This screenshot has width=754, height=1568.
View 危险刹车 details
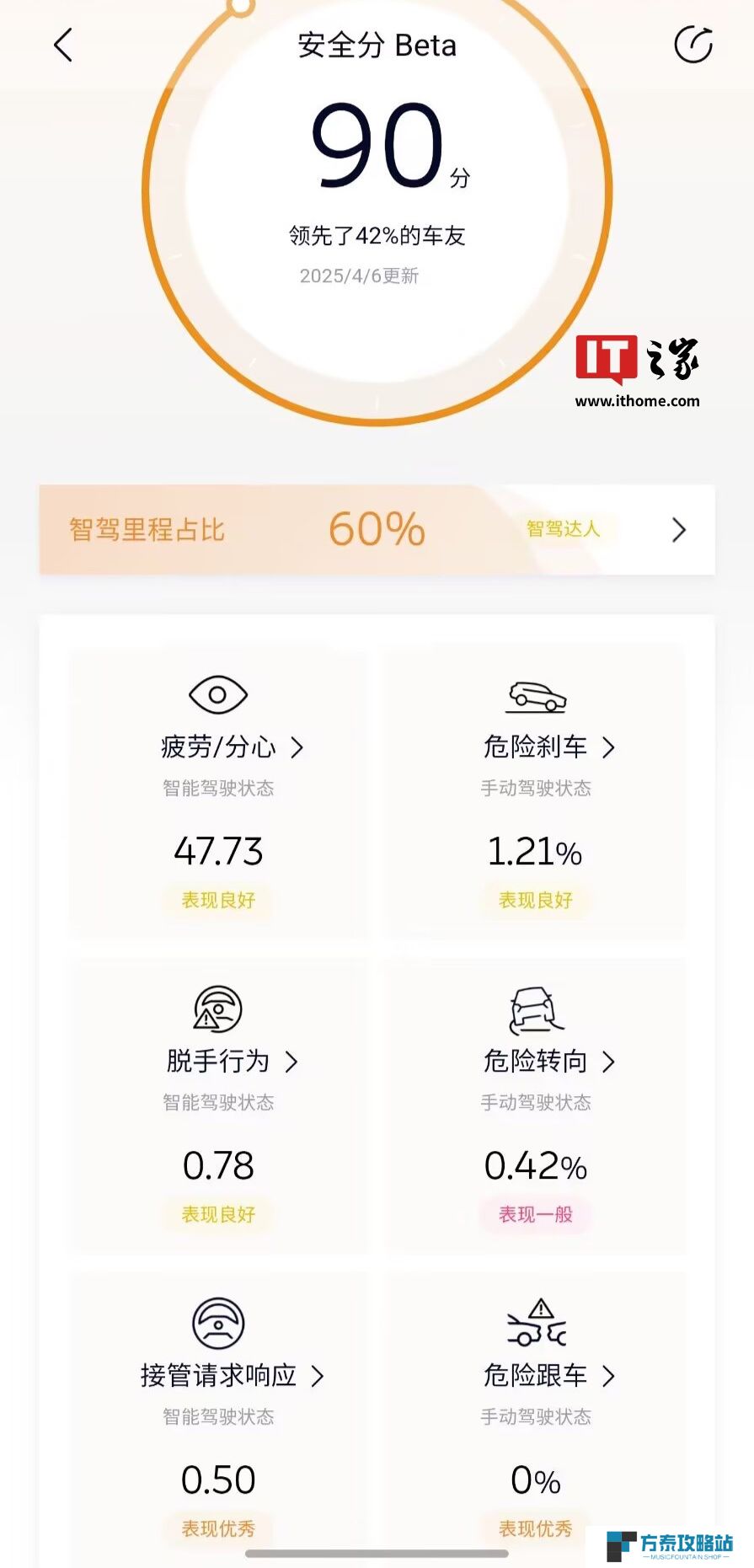click(536, 791)
